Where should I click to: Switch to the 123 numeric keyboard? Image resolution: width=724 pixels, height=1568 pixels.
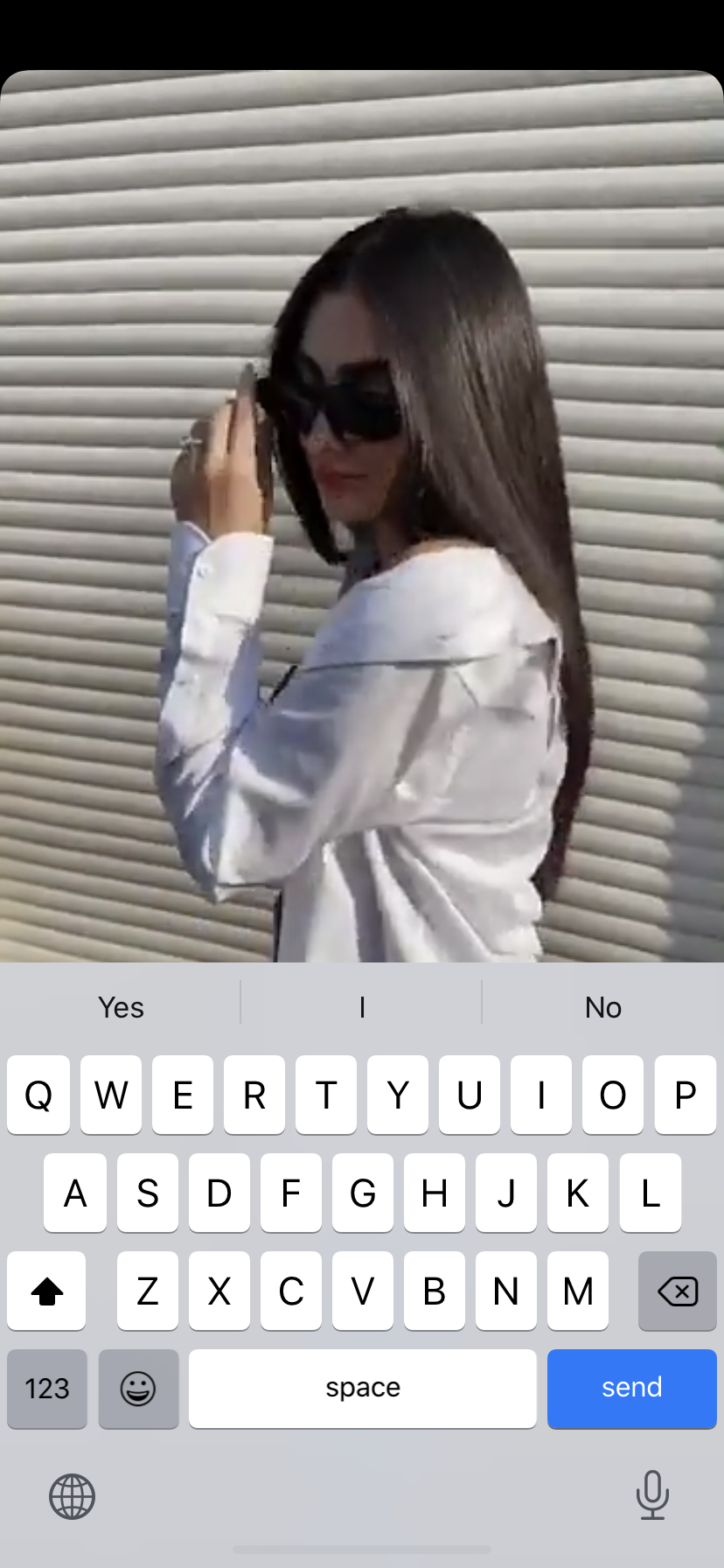(x=47, y=1388)
